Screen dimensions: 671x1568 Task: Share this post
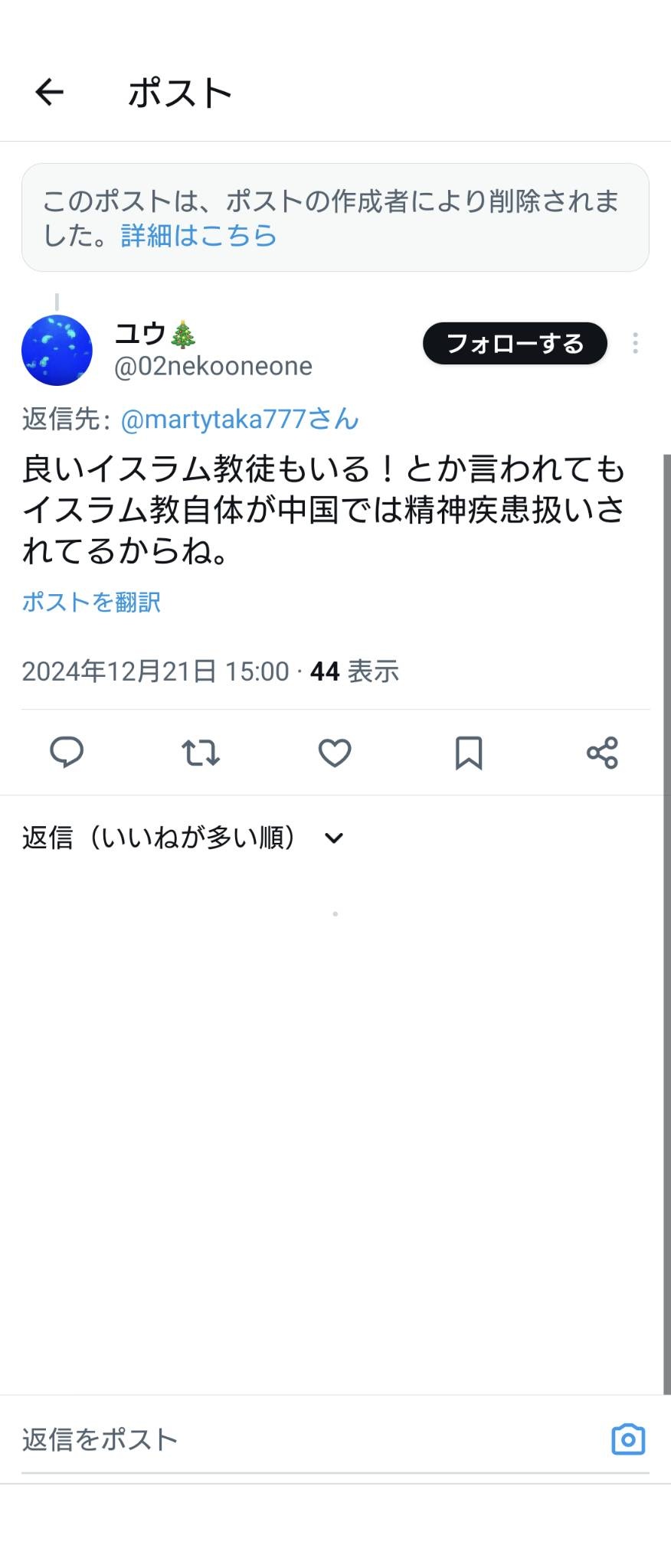coord(602,753)
